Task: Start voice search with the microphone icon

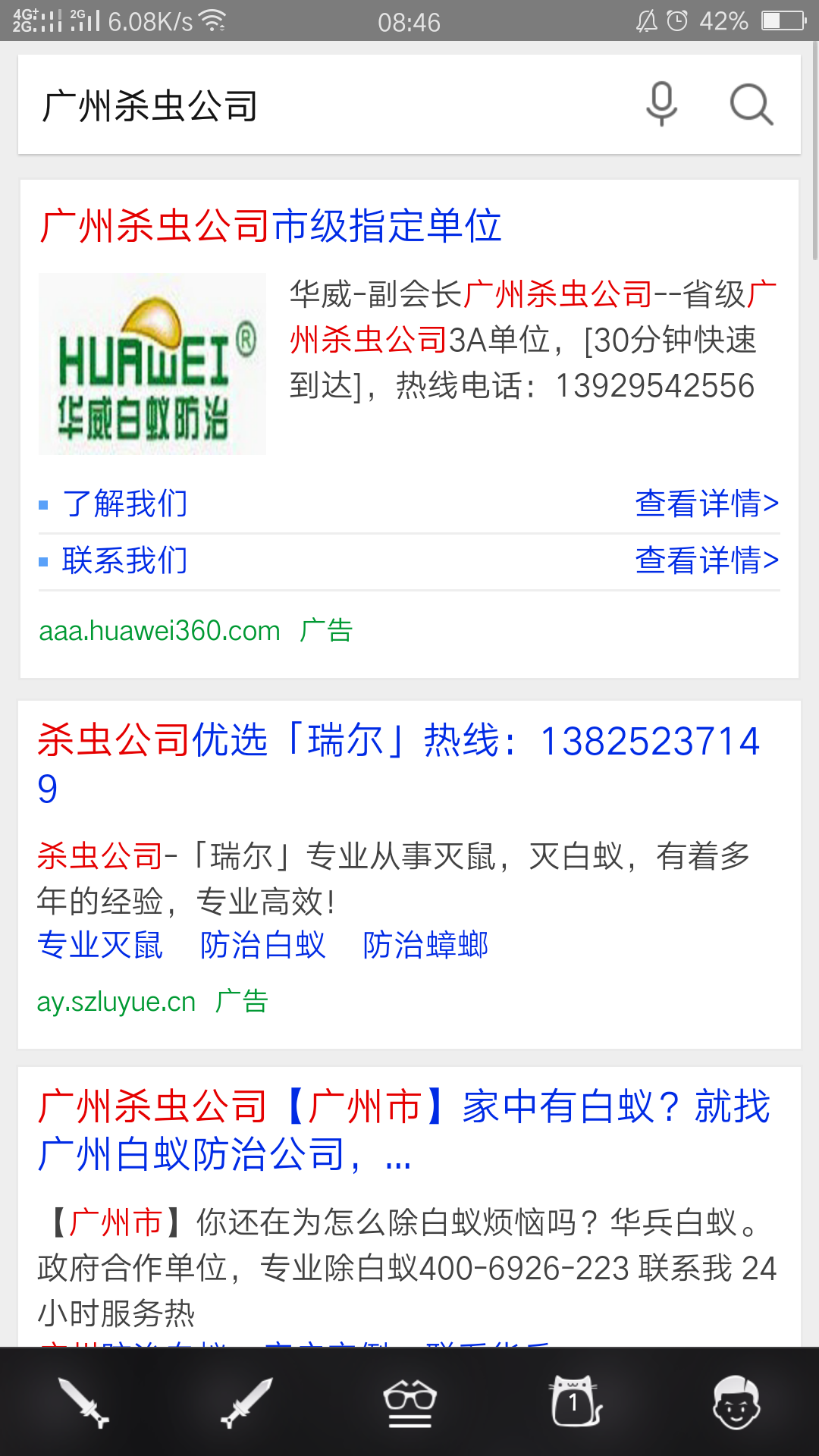Action: (x=661, y=104)
